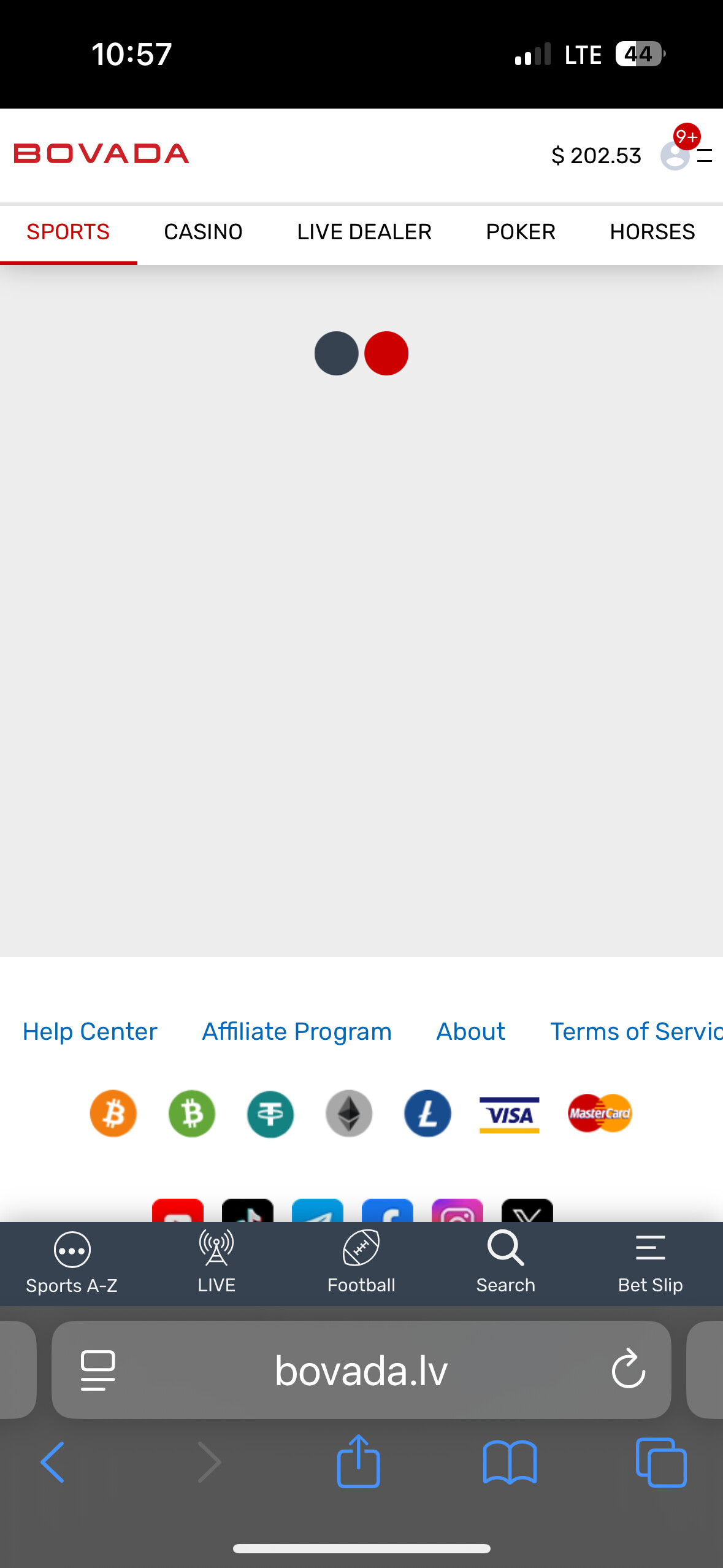
Task: Open the Poker tab
Action: point(520,232)
